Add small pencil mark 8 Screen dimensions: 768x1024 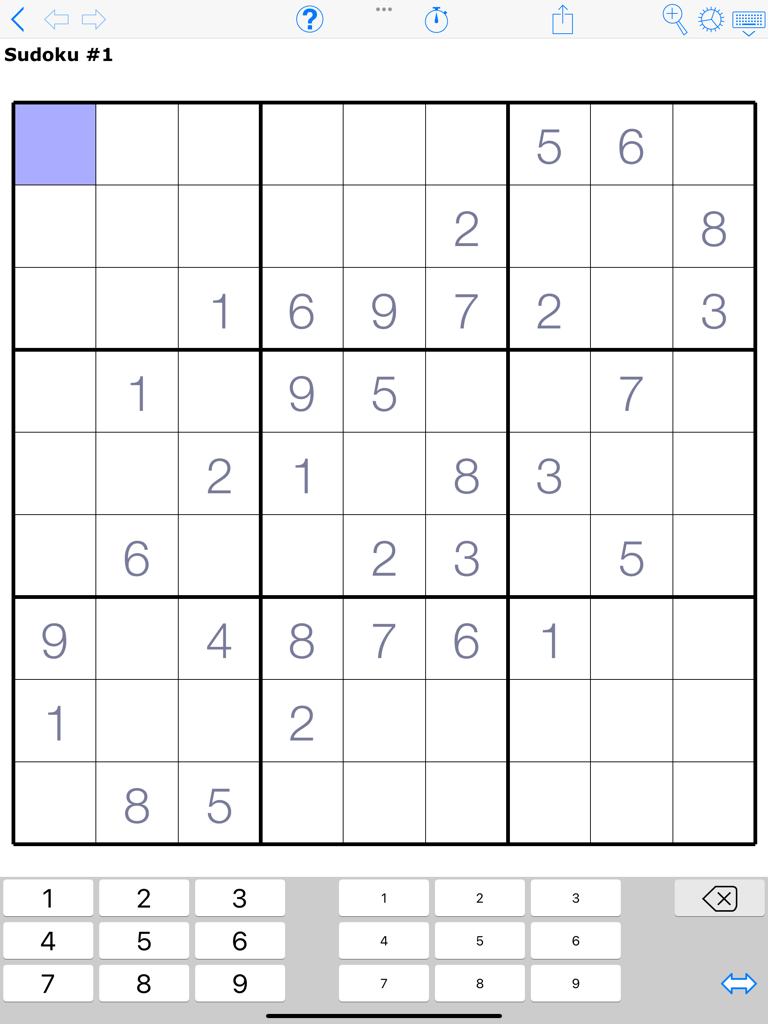pyautogui.click(x=480, y=984)
